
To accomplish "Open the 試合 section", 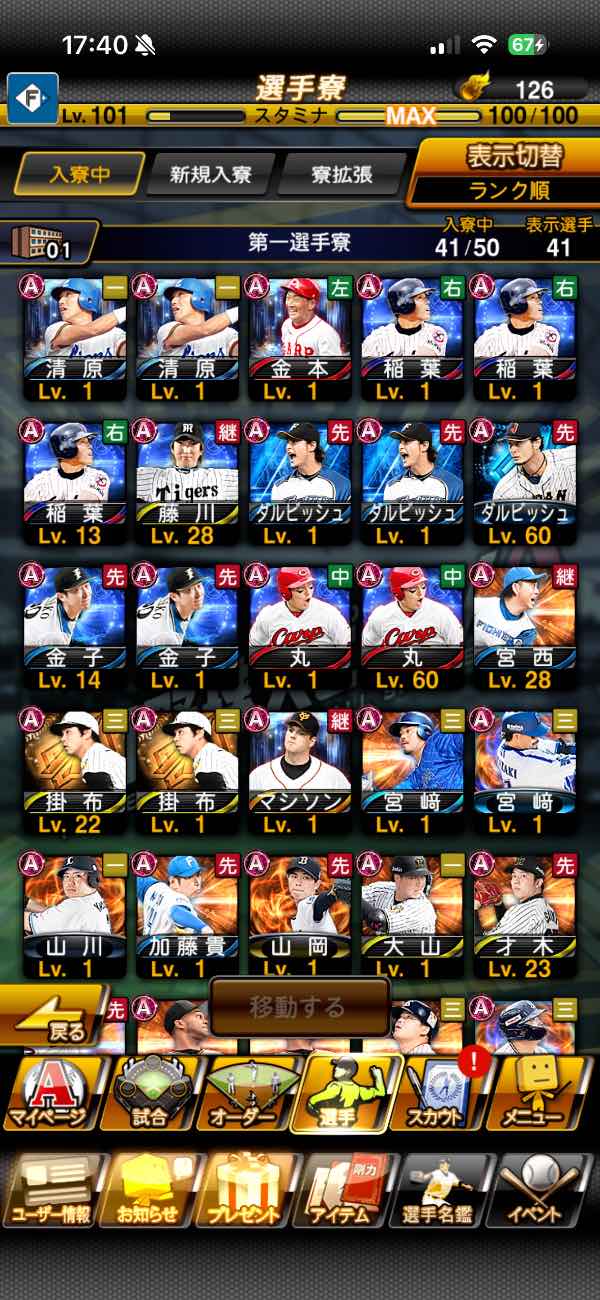I will 149,1094.
